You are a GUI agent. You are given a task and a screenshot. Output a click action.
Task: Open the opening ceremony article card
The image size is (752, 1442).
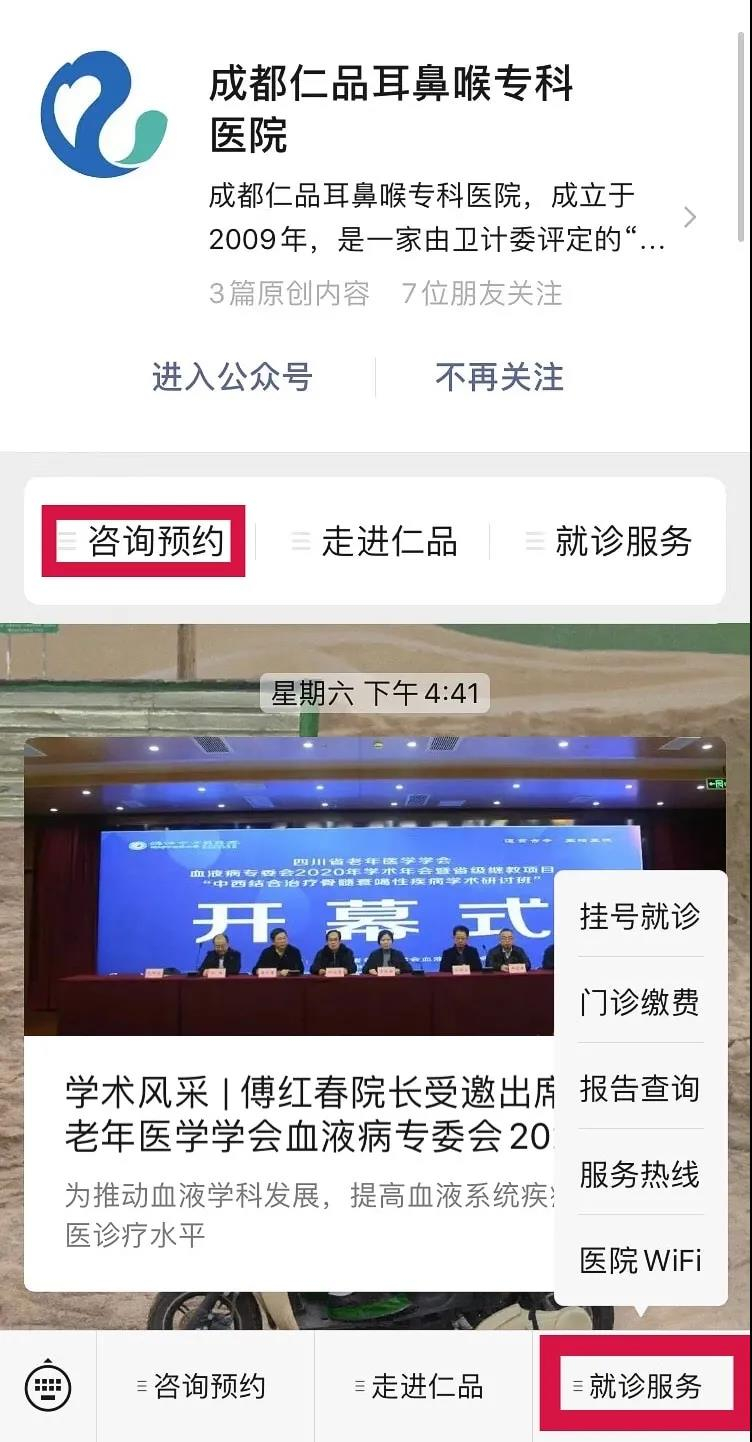click(290, 1010)
